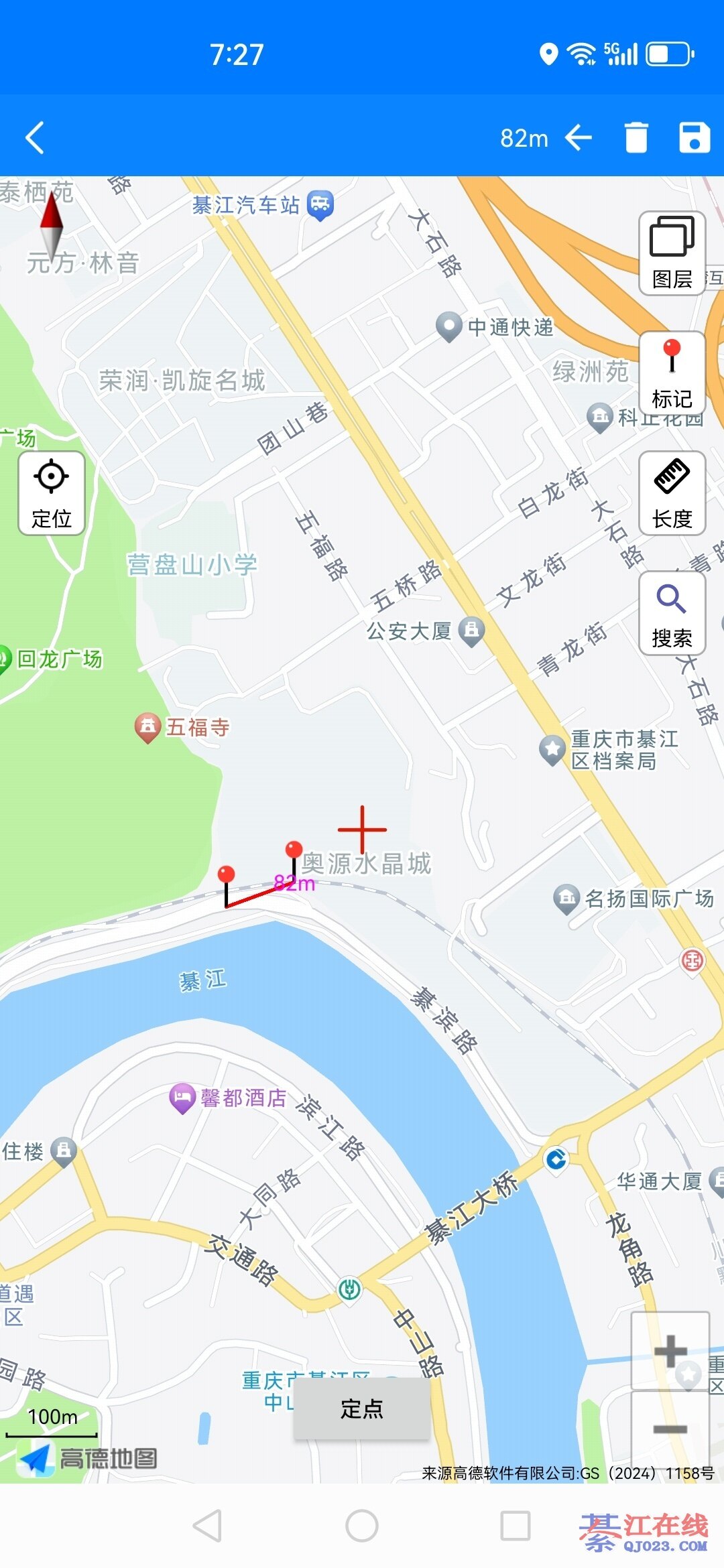Tap 定位 to locate current position
The width and height of the screenshot is (724, 1568).
(52, 493)
